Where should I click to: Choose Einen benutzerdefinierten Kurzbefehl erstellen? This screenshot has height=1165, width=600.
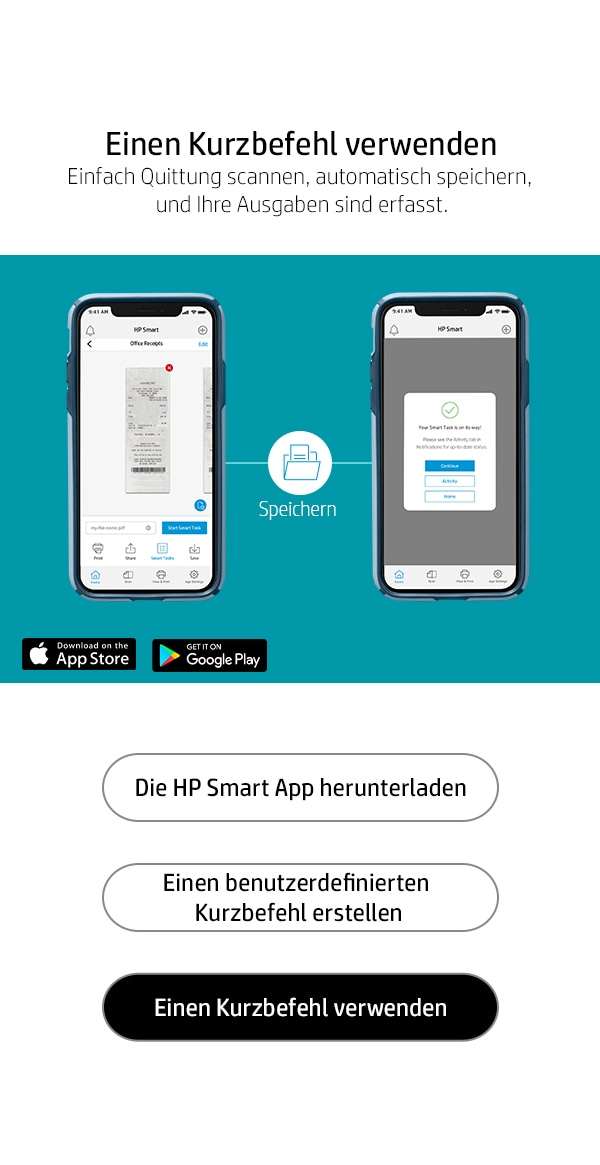click(x=300, y=897)
